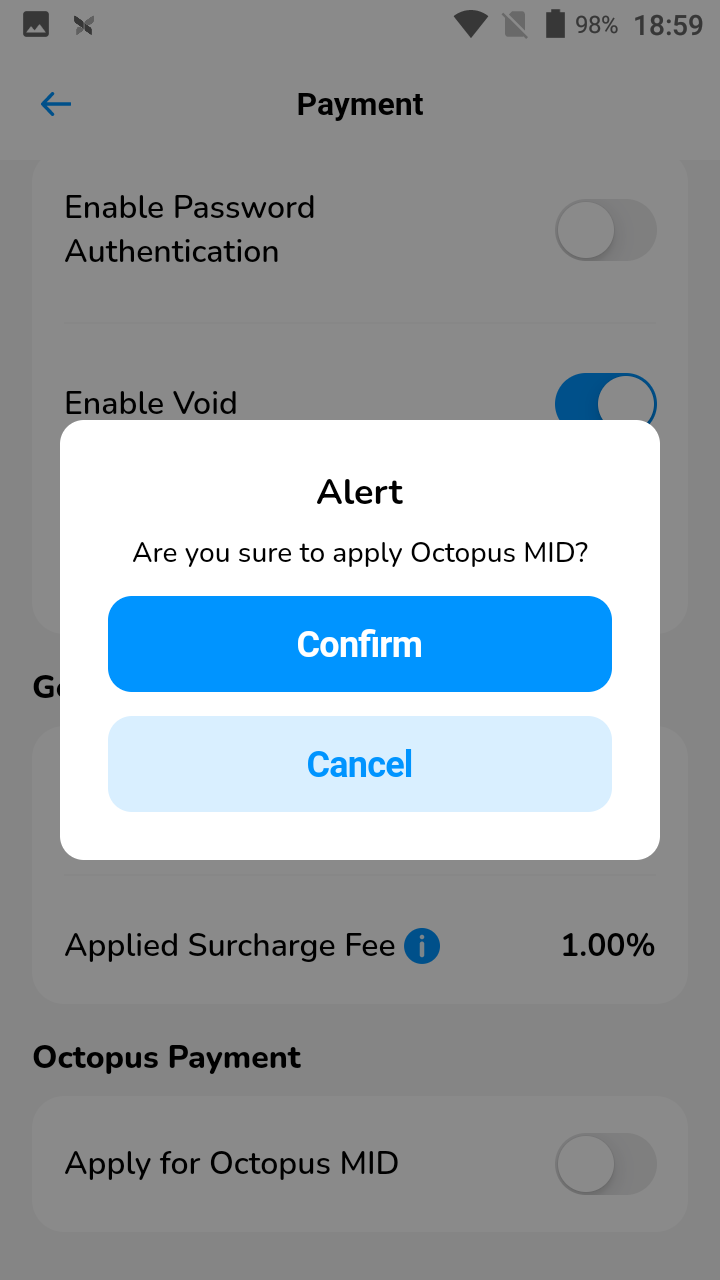Tap the back arrow to leave Payment
Viewport: 720px width, 1280px height.
click(x=56, y=103)
